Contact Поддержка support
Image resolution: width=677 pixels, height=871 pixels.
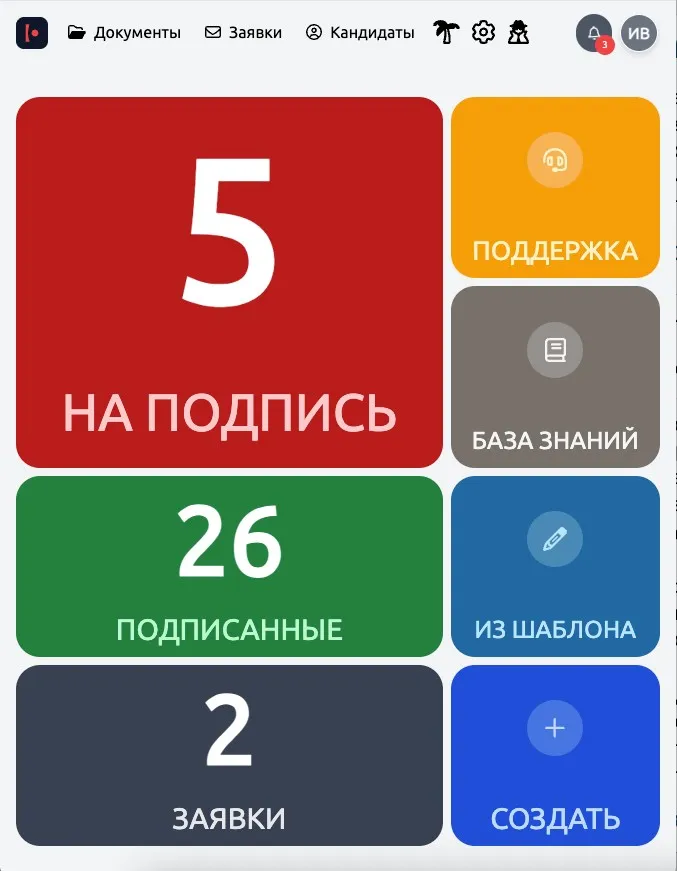coord(555,187)
